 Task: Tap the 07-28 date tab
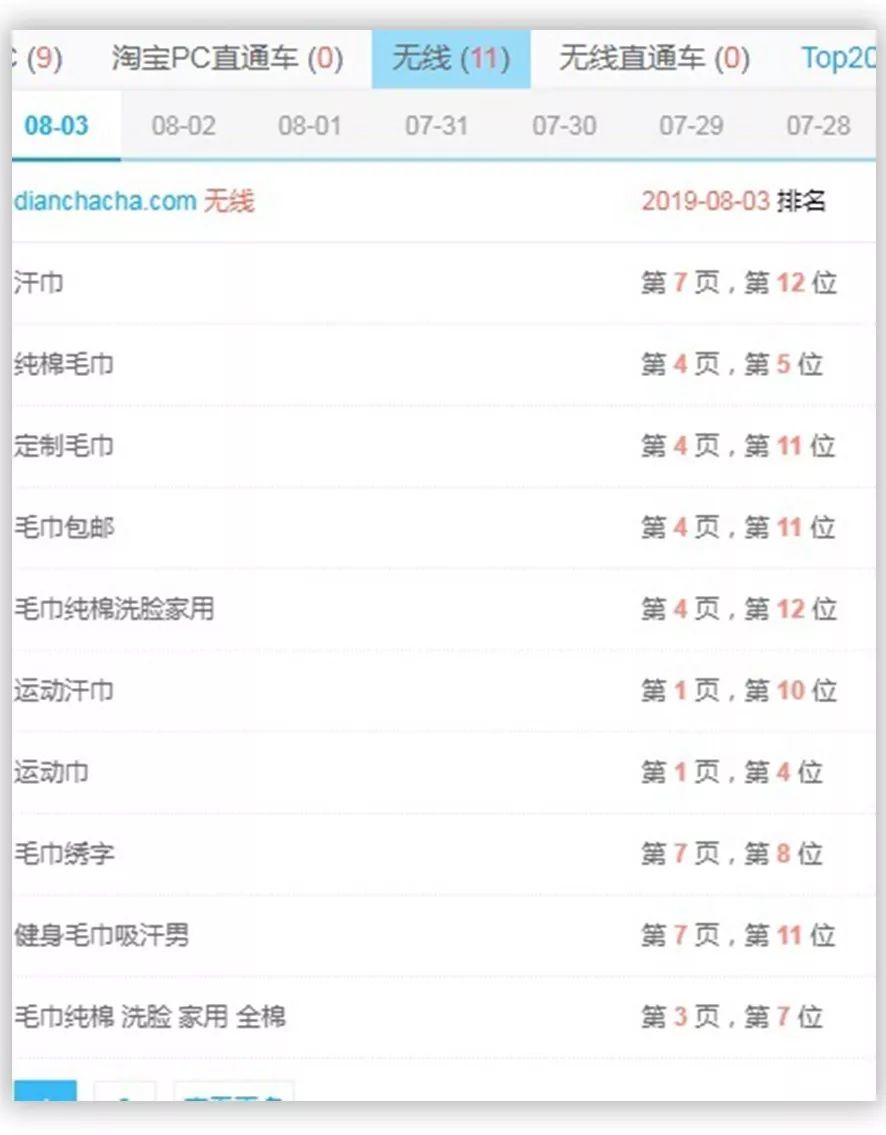pyautogui.click(x=818, y=126)
